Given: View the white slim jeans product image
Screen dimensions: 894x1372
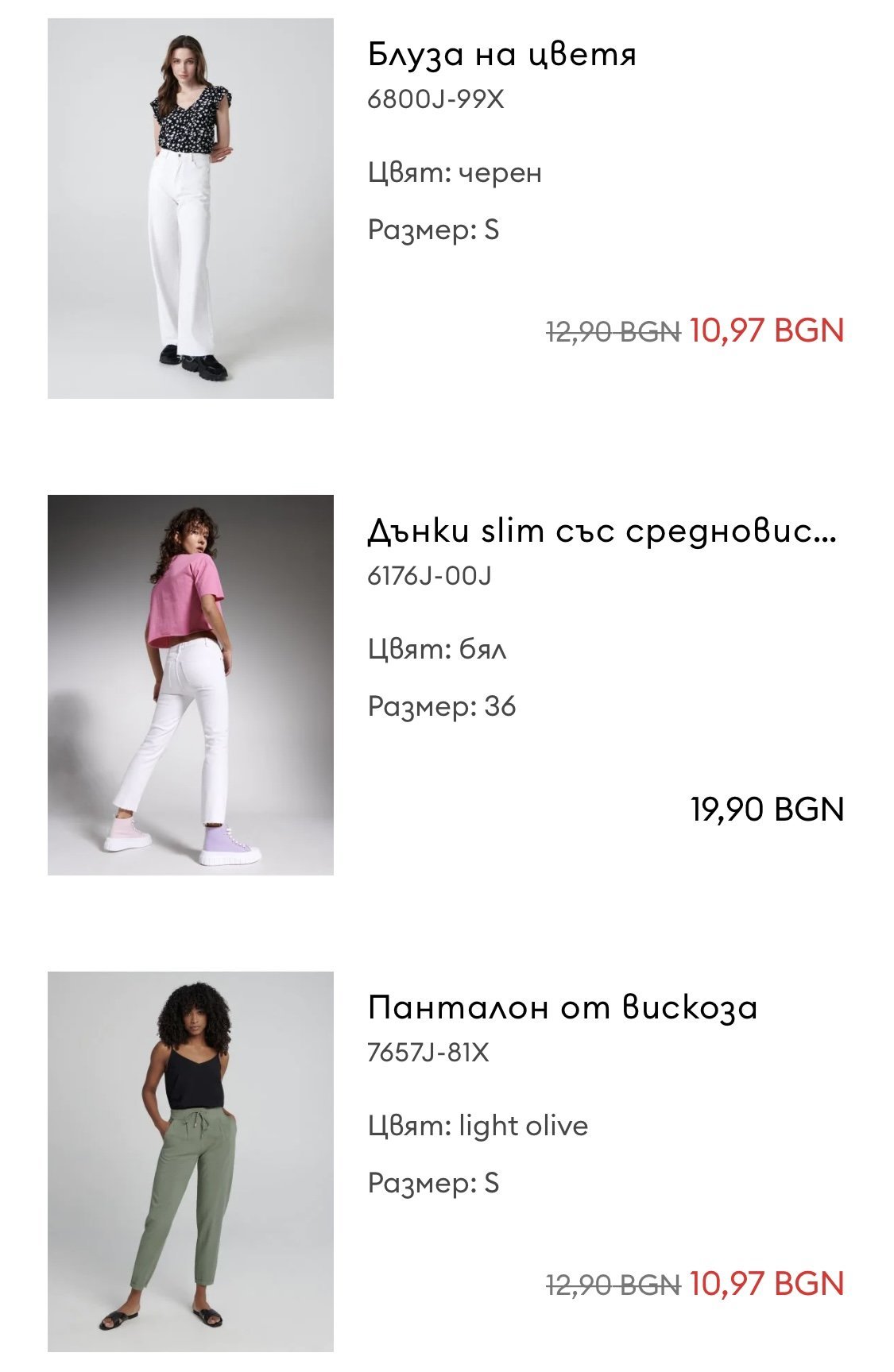Looking at the screenshot, I should [x=191, y=685].
